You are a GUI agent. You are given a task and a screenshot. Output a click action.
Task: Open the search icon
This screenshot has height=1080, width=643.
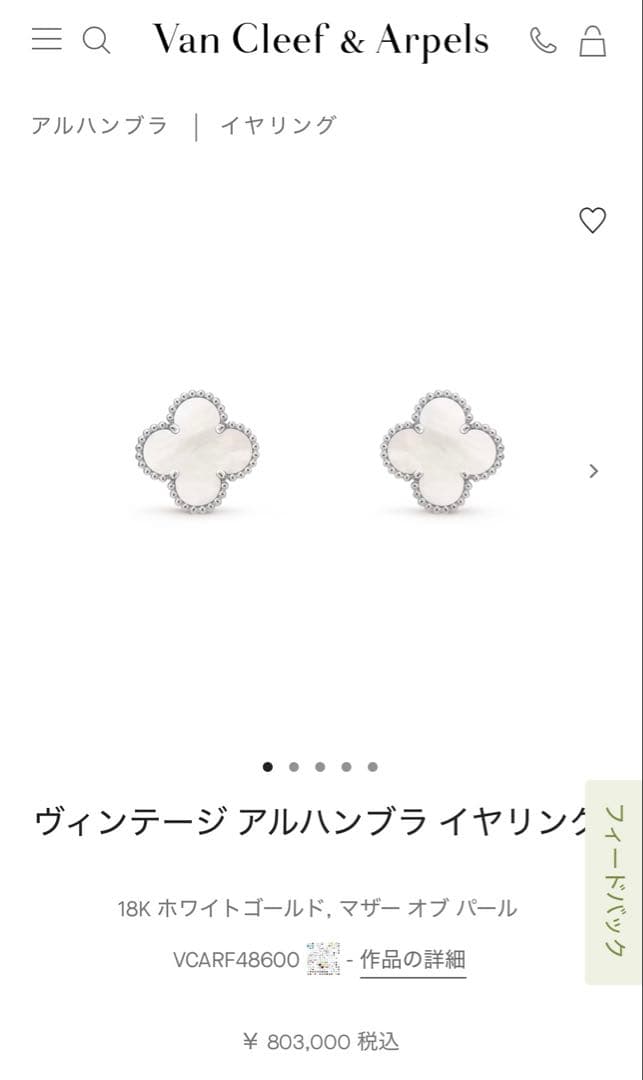pyautogui.click(x=95, y=41)
